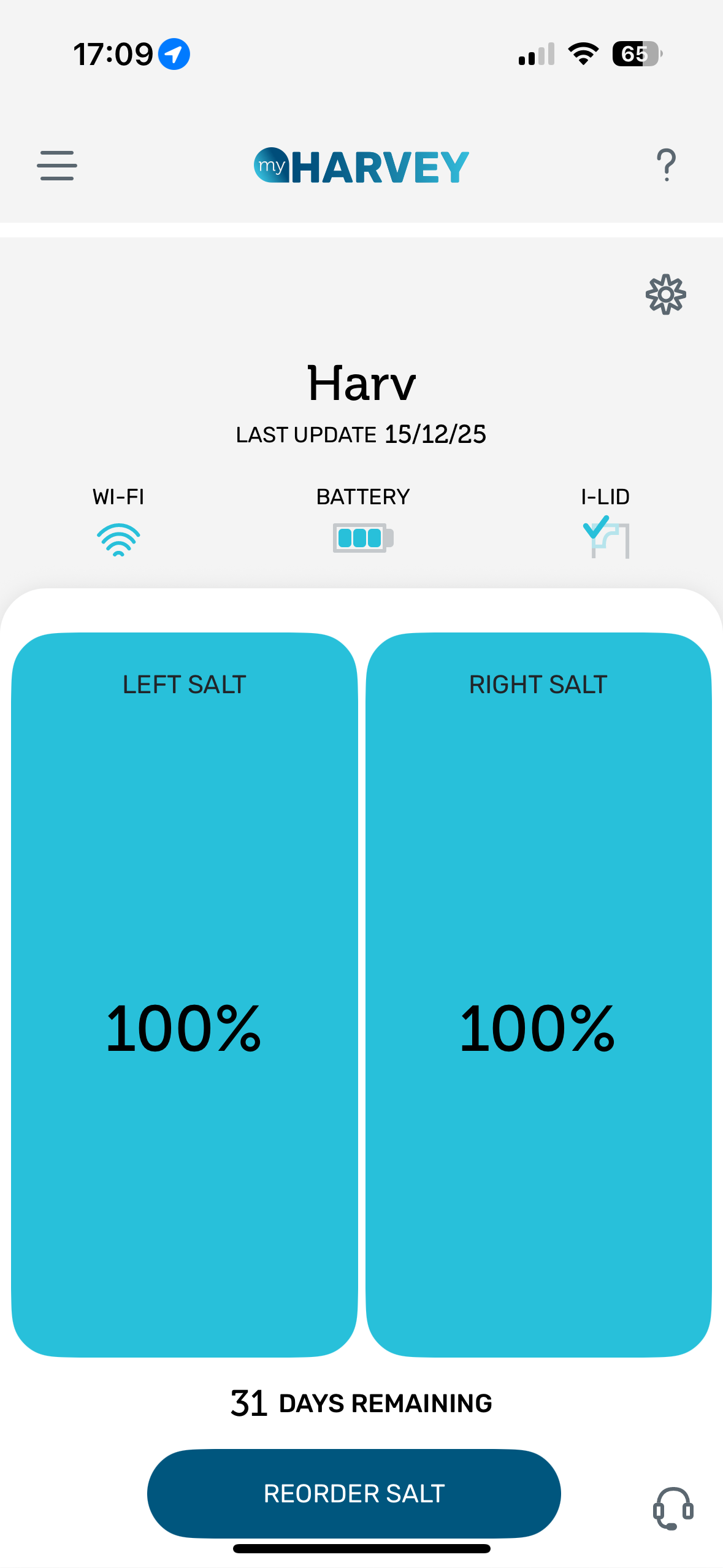Open device settings gear
This screenshot has width=723, height=1568.
click(x=666, y=295)
